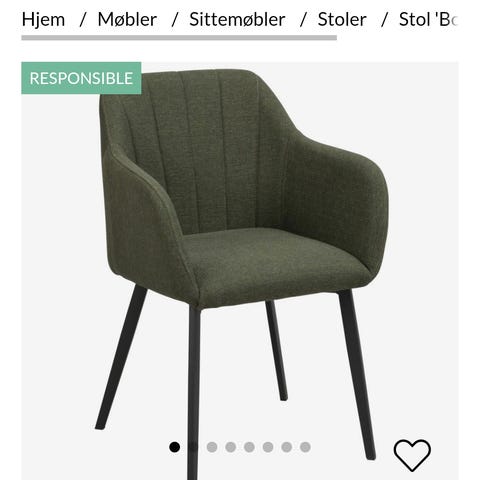480x480 pixels.
Task: Navigate to the Stoler breadcrumb
Action: 342,19
